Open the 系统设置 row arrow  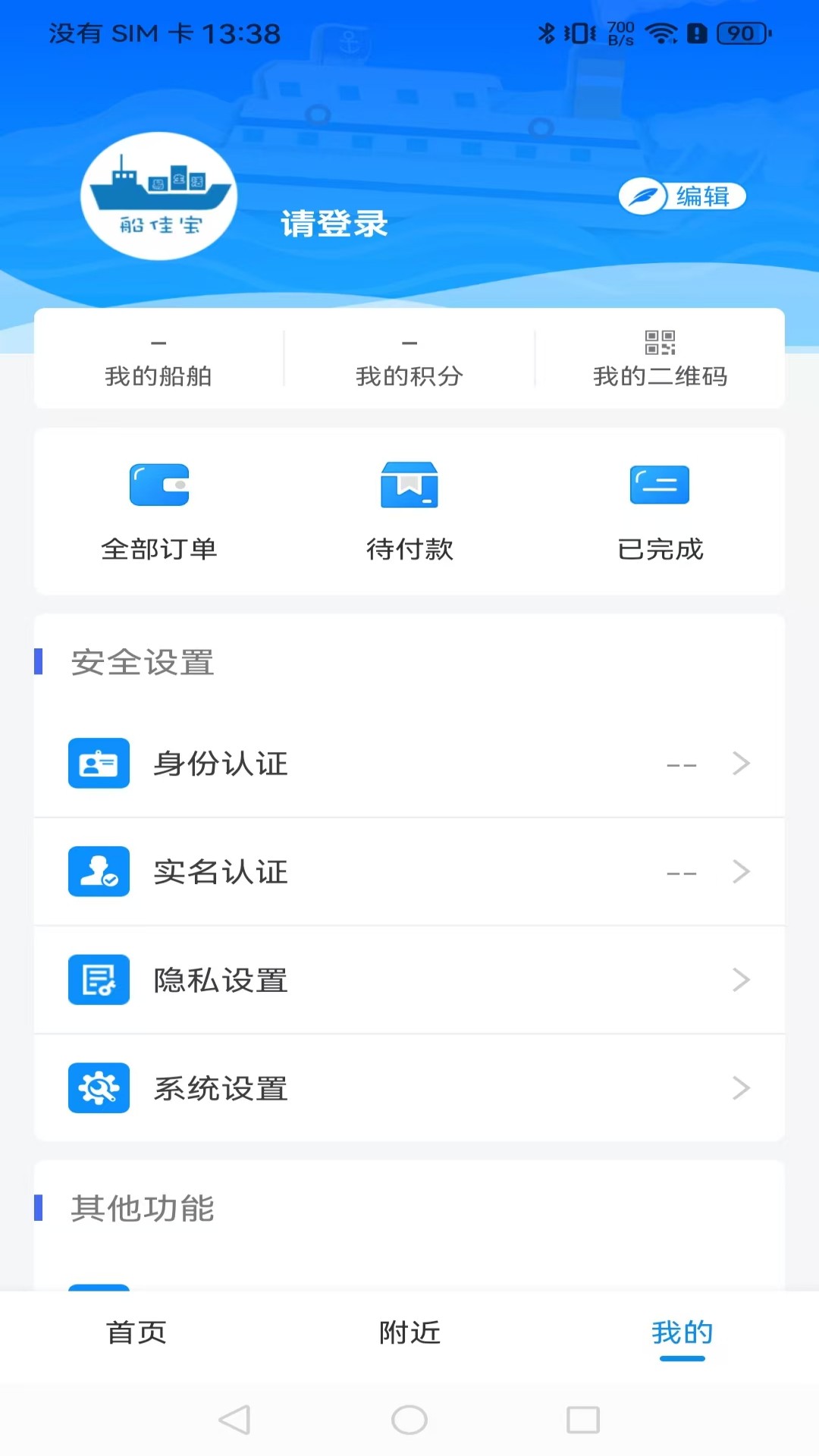[x=741, y=1089]
